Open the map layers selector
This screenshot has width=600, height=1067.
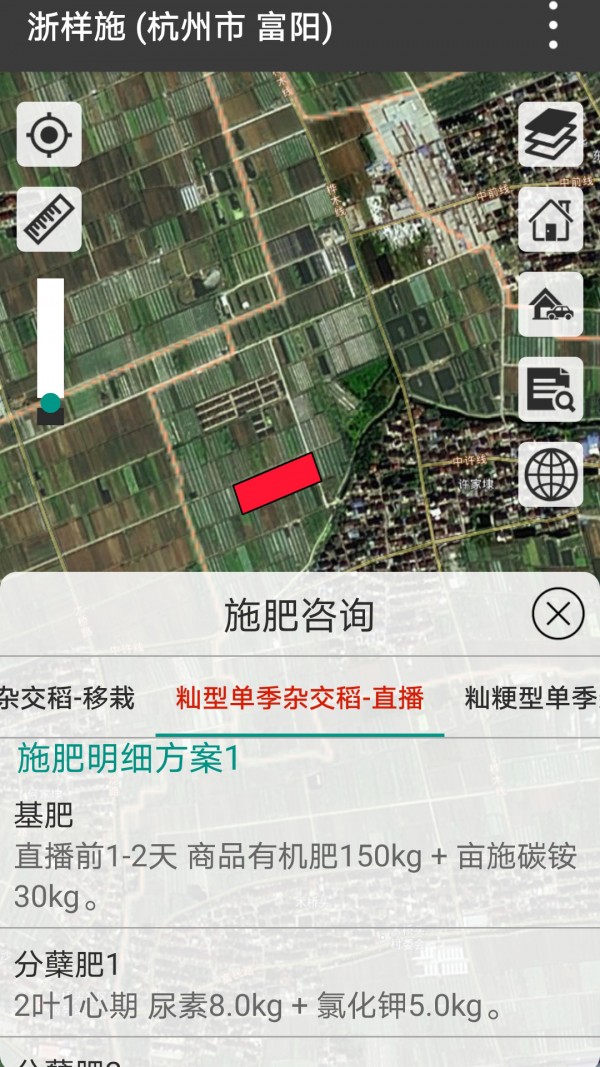pos(550,134)
